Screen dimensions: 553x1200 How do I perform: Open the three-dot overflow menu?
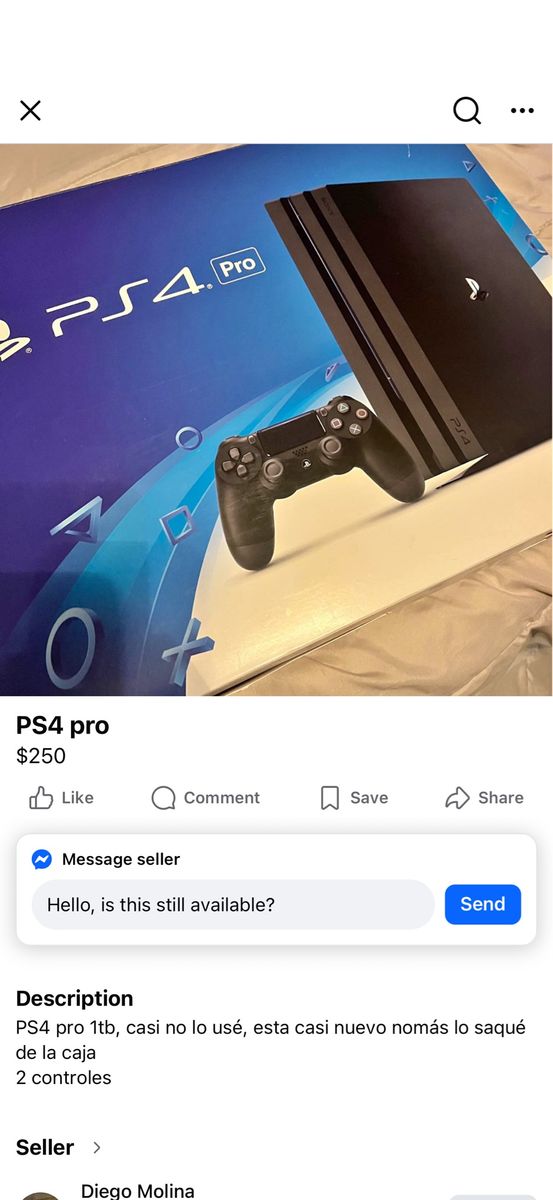[522, 110]
